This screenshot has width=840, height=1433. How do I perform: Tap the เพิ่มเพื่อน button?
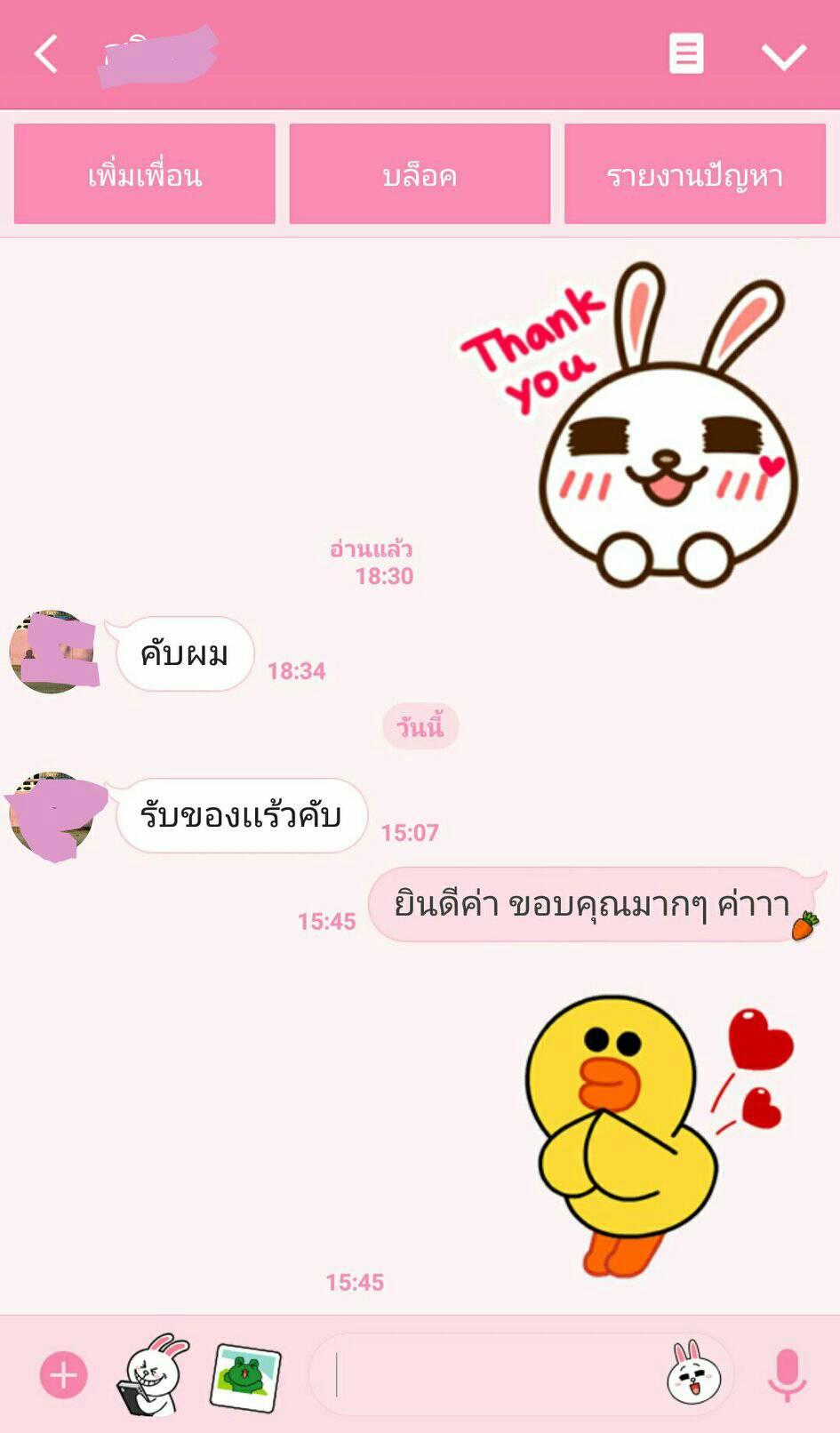coord(145,174)
